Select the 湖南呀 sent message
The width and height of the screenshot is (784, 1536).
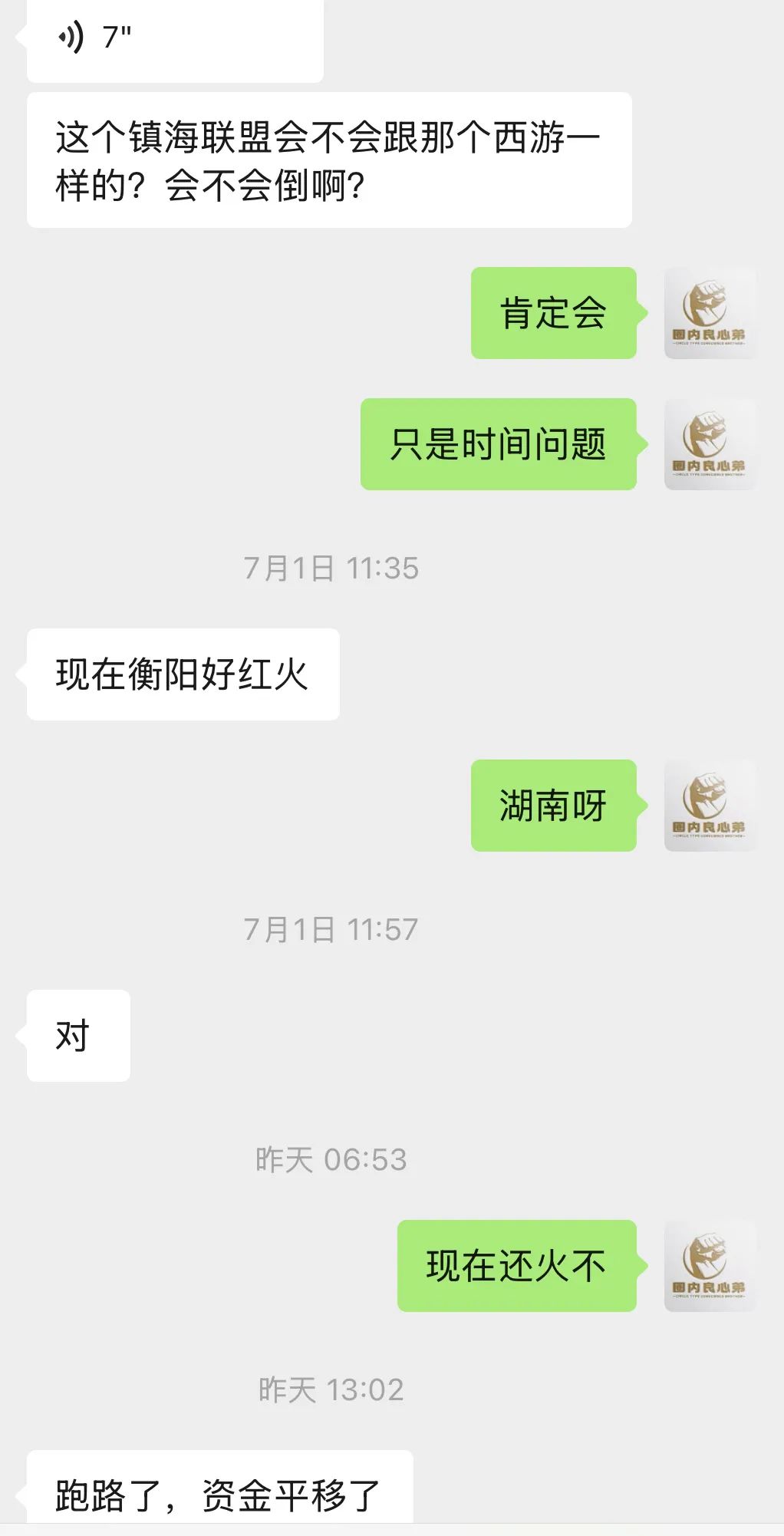[x=554, y=806]
